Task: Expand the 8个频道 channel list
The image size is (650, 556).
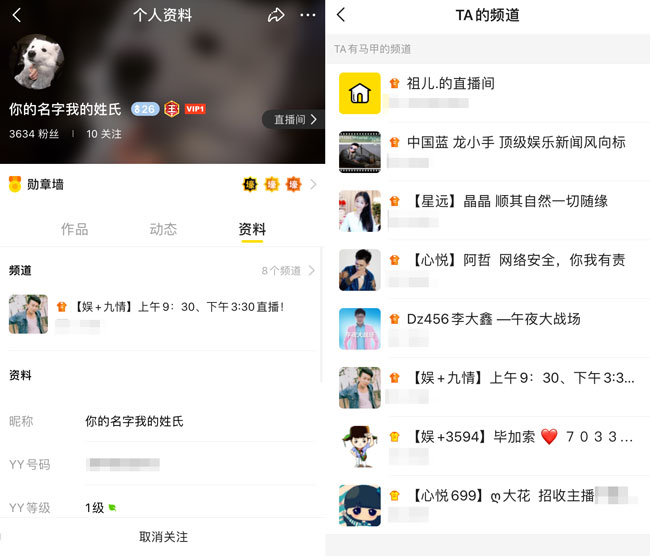Action: (288, 271)
